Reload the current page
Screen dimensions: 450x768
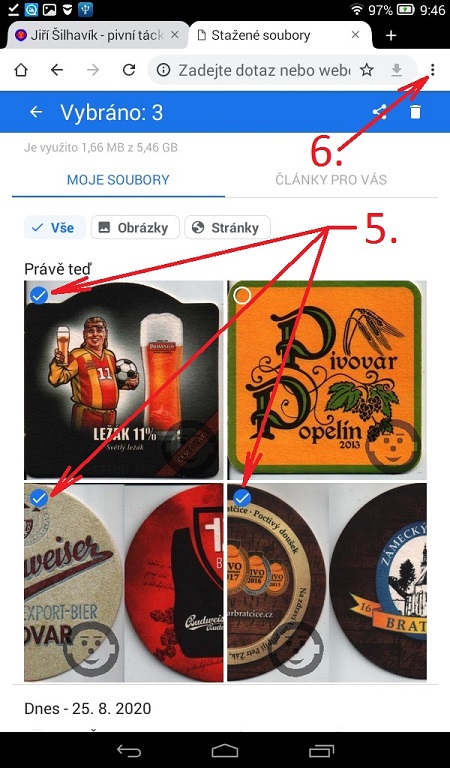pos(129,70)
